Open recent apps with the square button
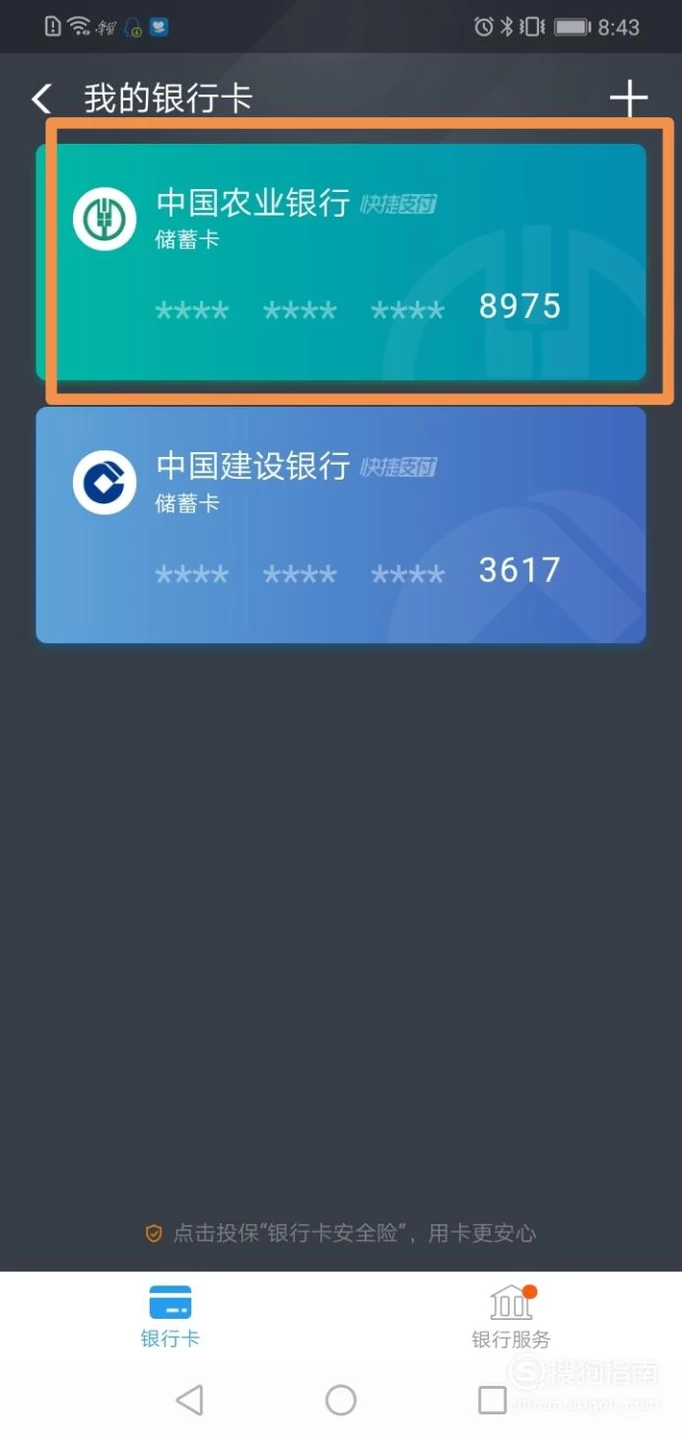 (x=492, y=1399)
